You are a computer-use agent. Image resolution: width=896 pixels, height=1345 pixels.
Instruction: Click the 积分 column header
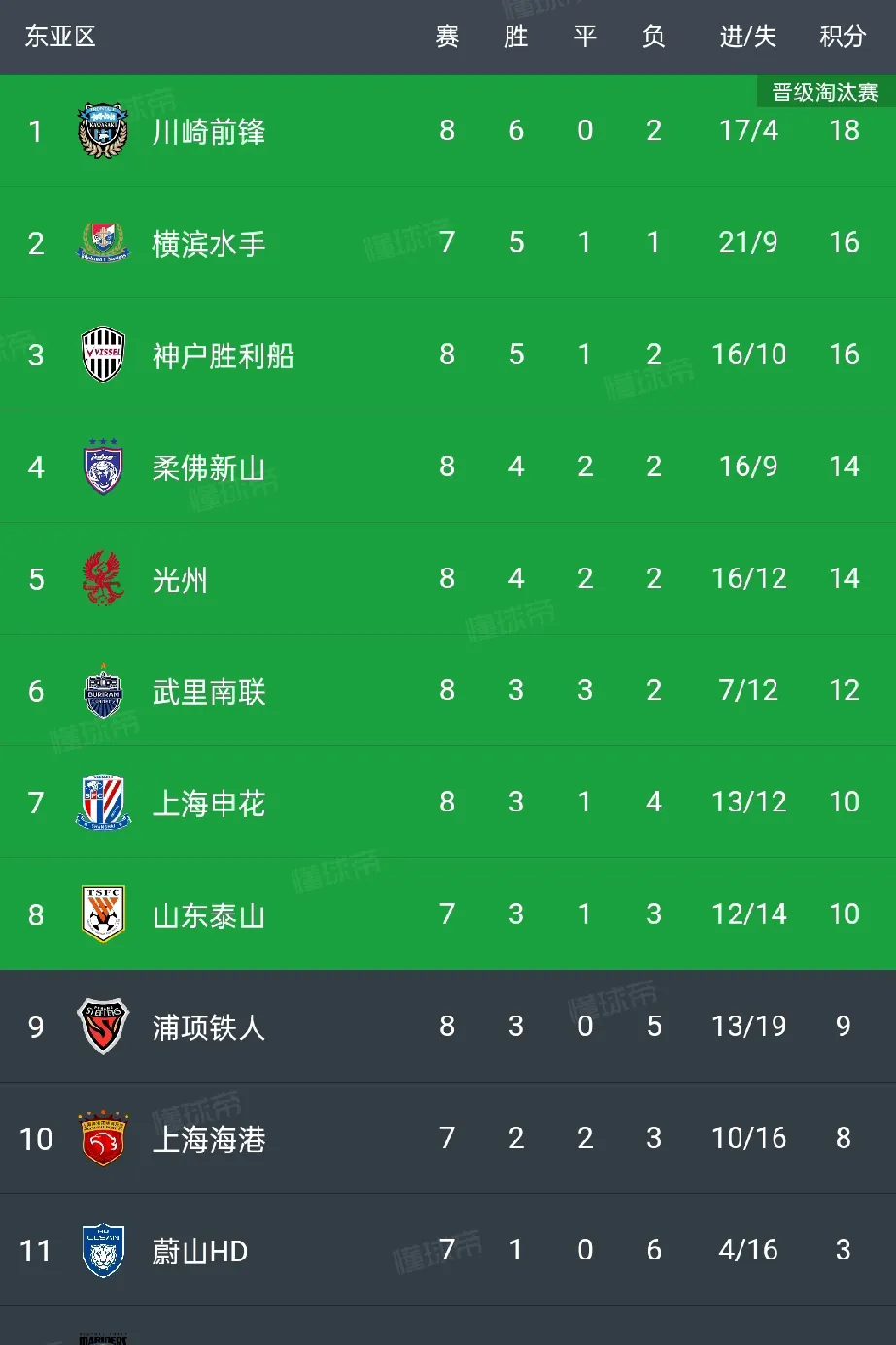(842, 38)
